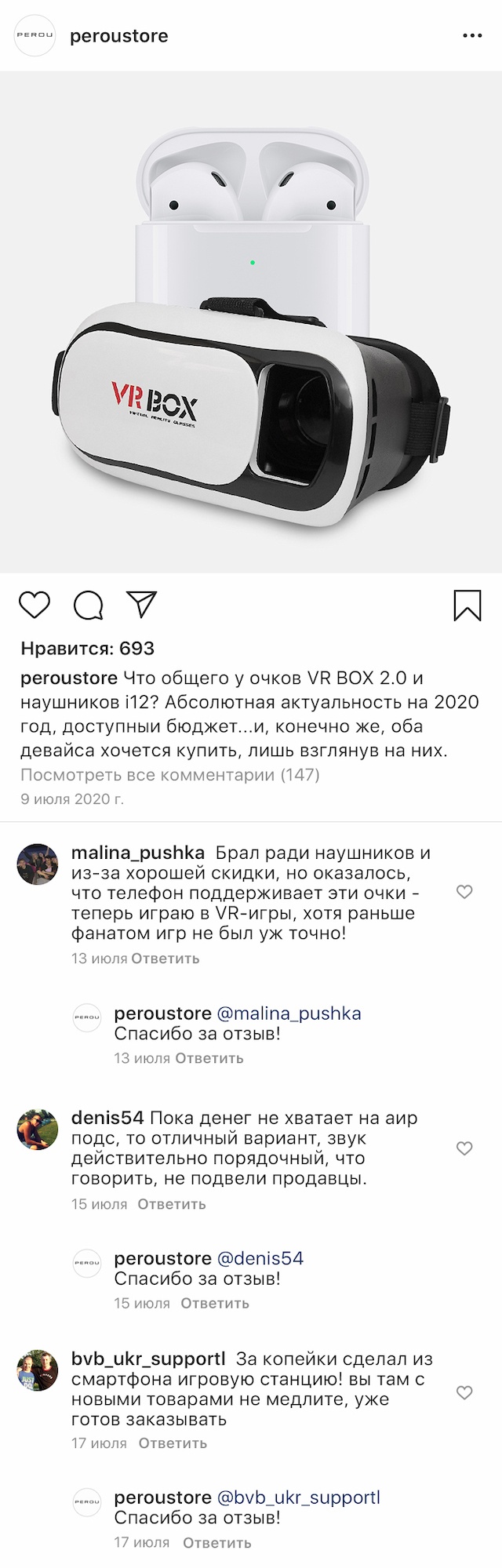Open the @denis54 mention link
Screen dimensions: 502x1568
(260, 1258)
